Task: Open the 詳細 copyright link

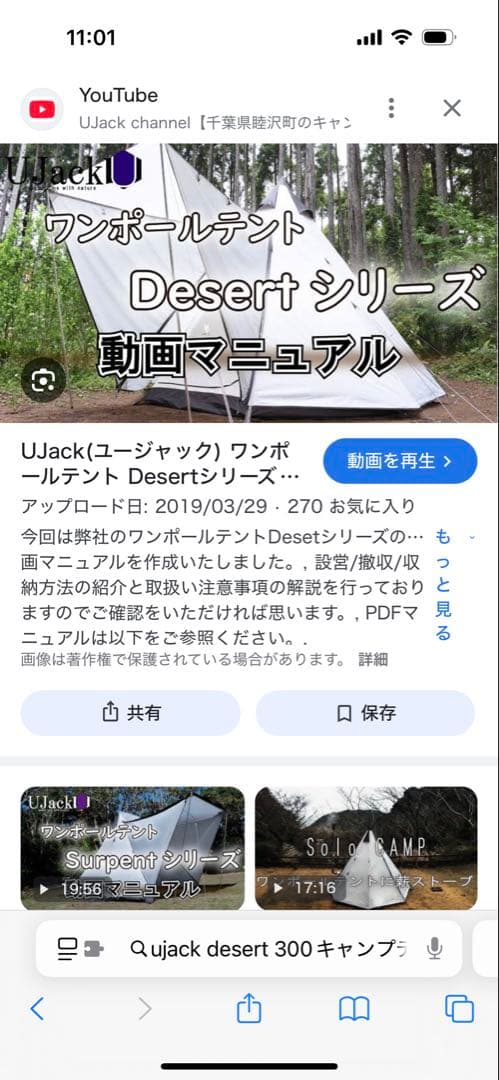Action: 373,660
